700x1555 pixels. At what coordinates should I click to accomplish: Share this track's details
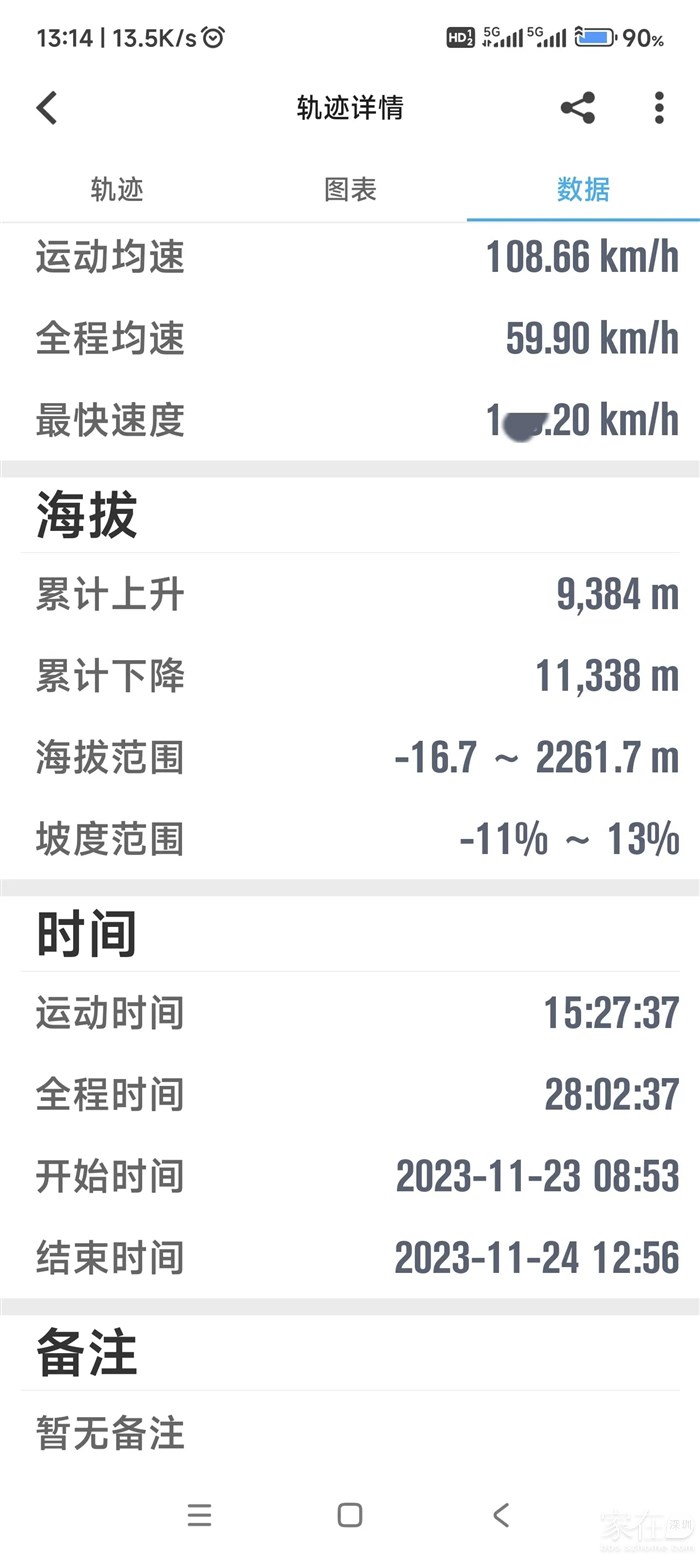[x=578, y=108]
